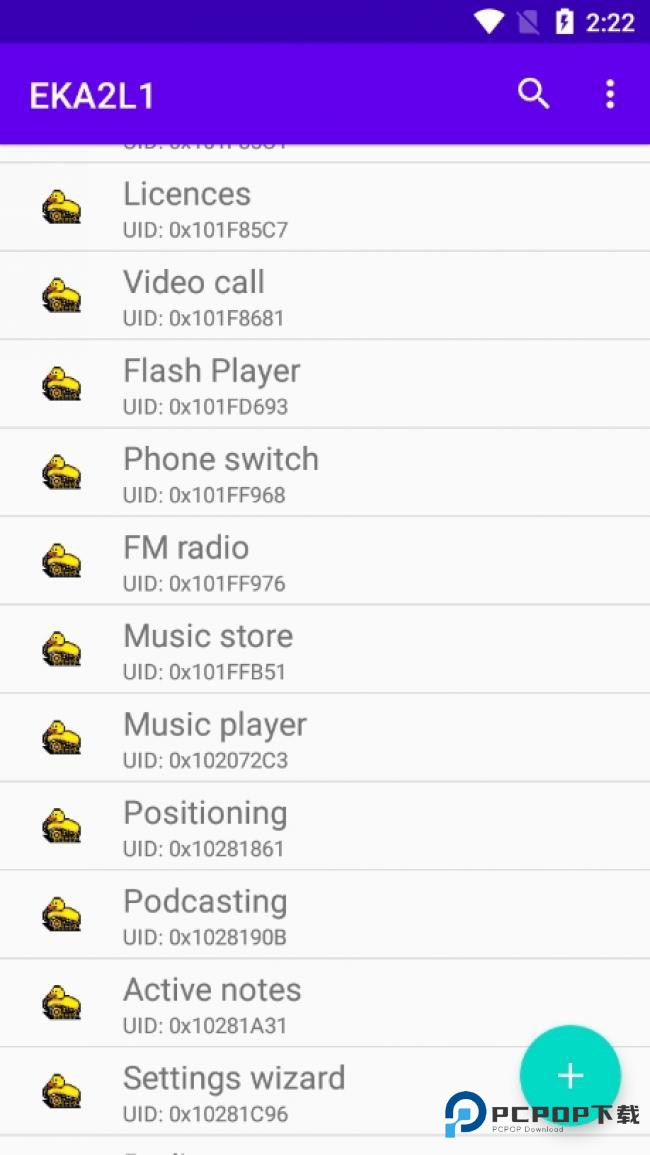Launch FM radio
Image resolution: width=650 pixels, height=1155 pixels.
tap(186, 561)
